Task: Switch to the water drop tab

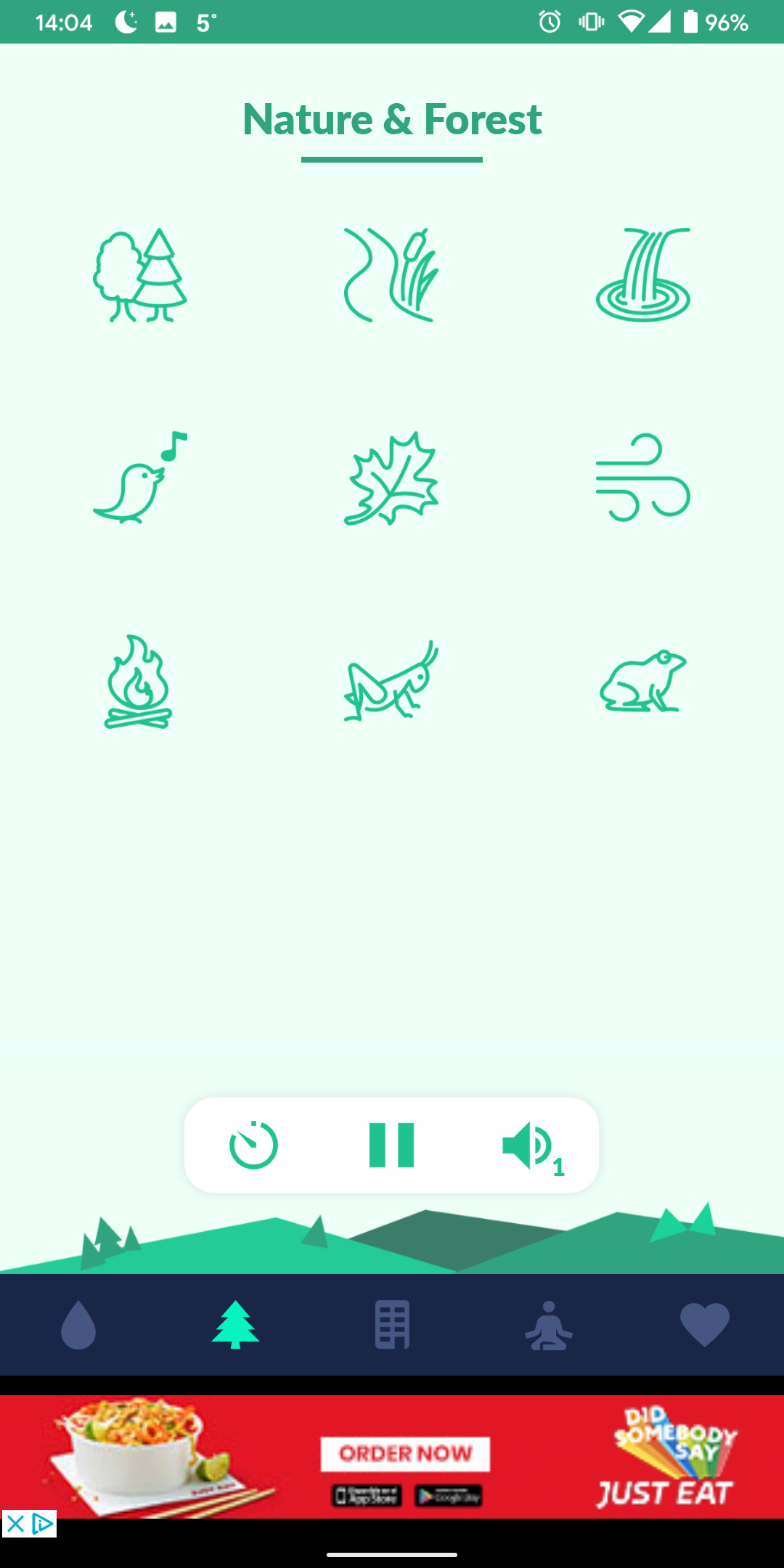Action: point(78,1325)
